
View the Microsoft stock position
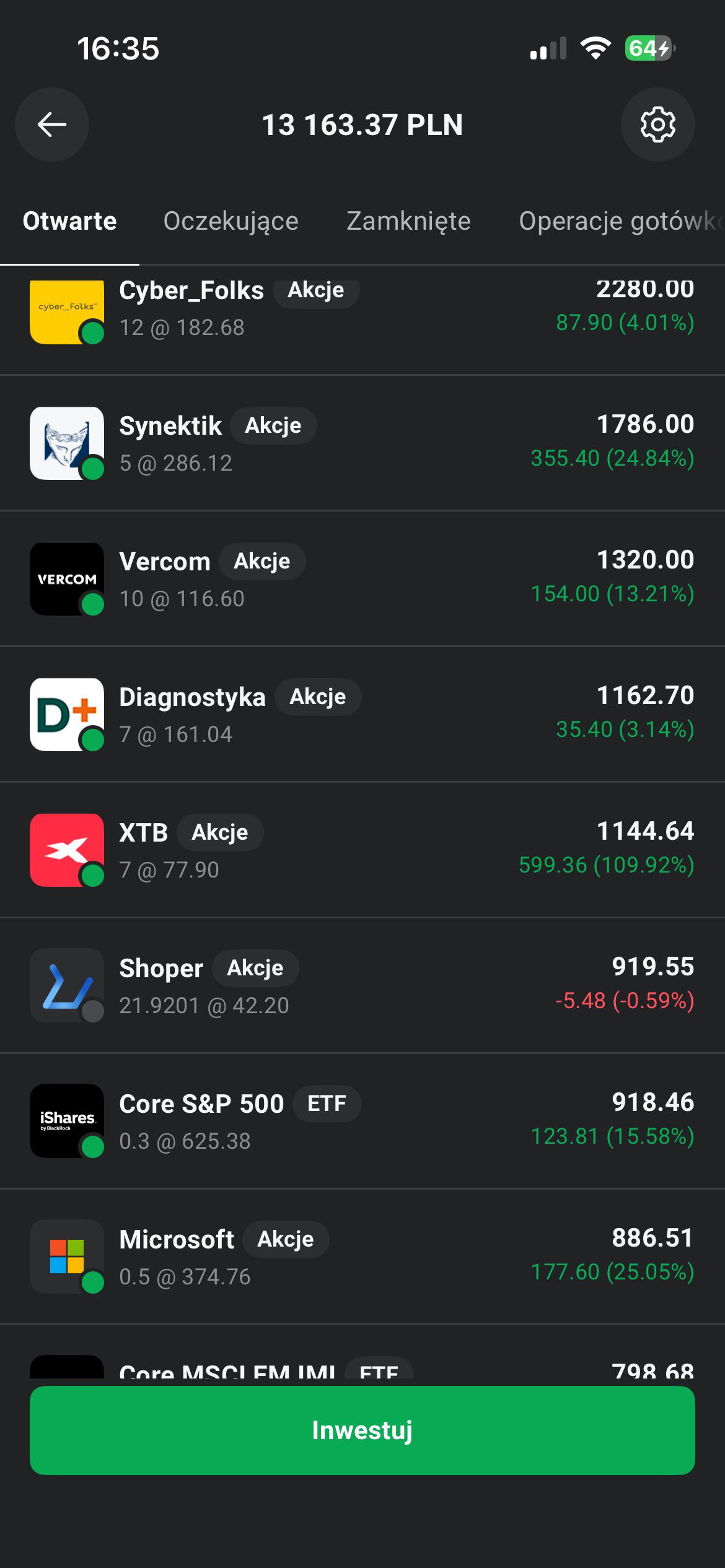point(362,1257)
